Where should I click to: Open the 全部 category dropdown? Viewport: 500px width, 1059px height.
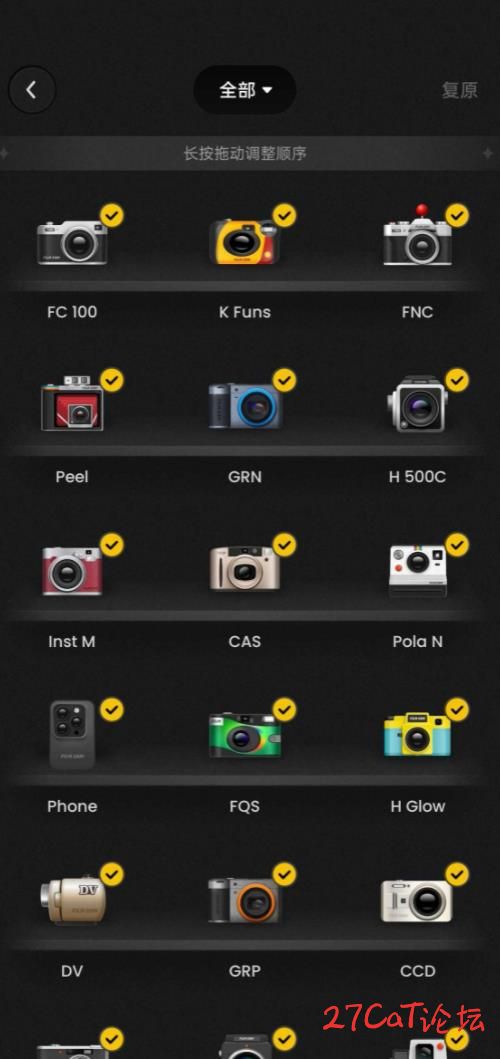pyautogui.click(x=245, y=90)
